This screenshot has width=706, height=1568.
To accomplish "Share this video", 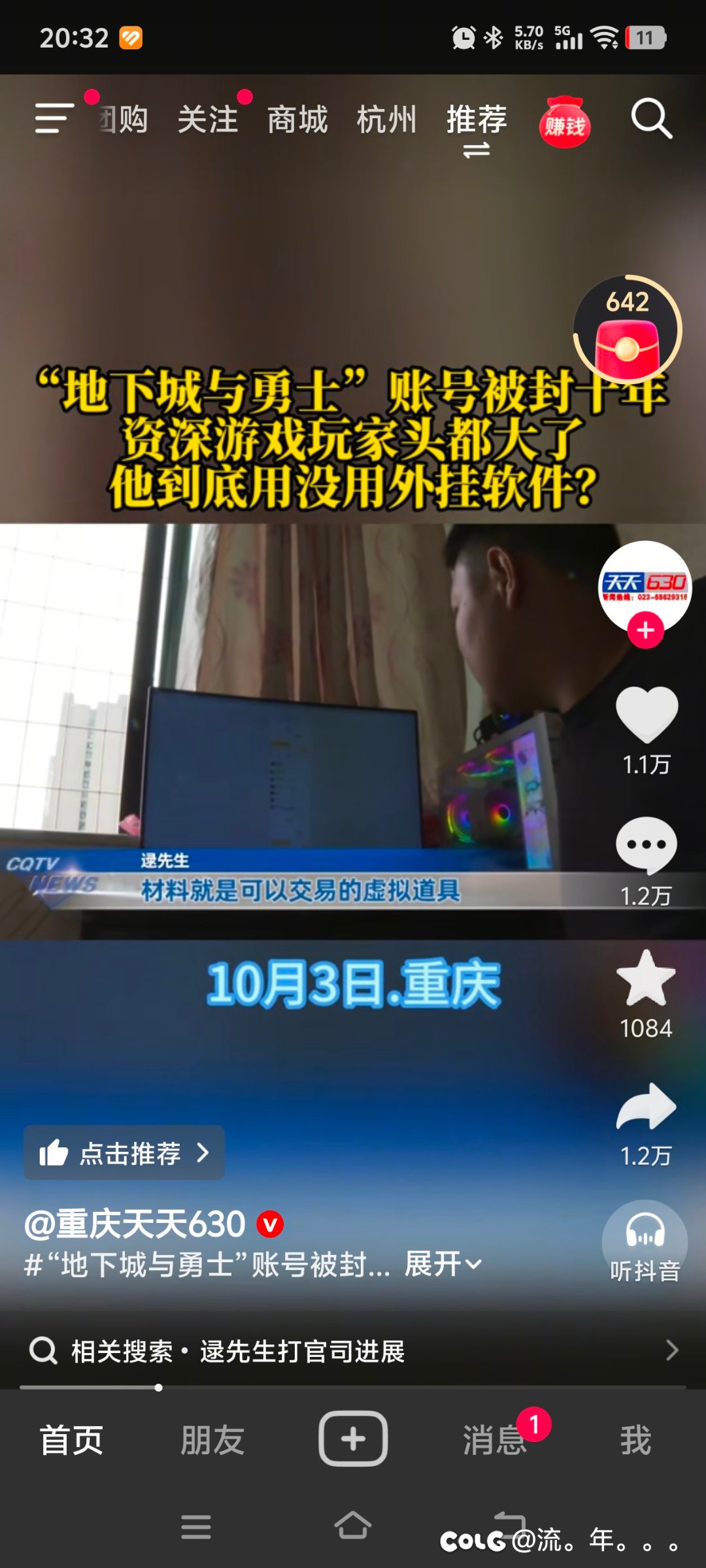I will pos(647,1107).
